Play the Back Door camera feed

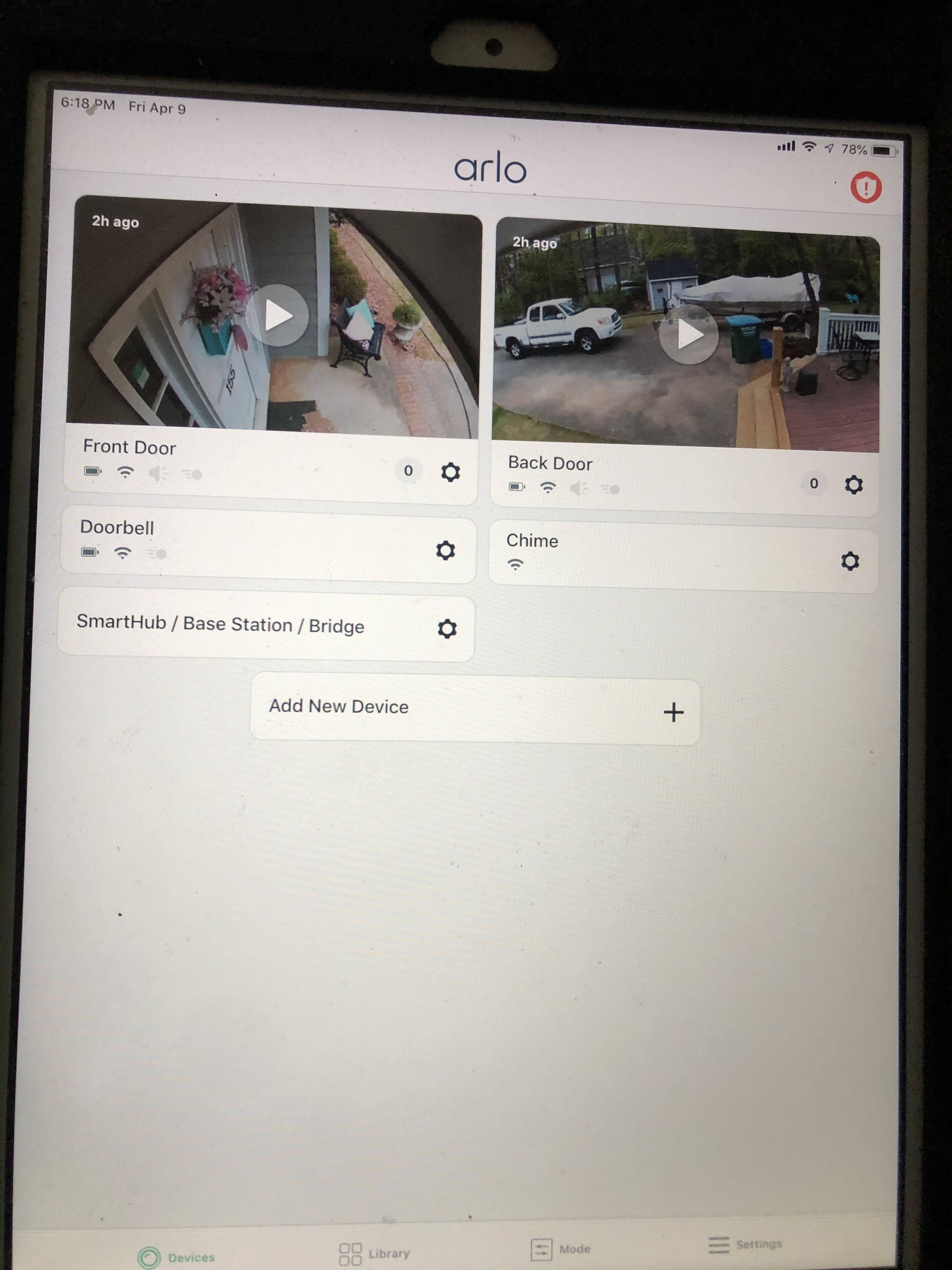pos(688,335)
